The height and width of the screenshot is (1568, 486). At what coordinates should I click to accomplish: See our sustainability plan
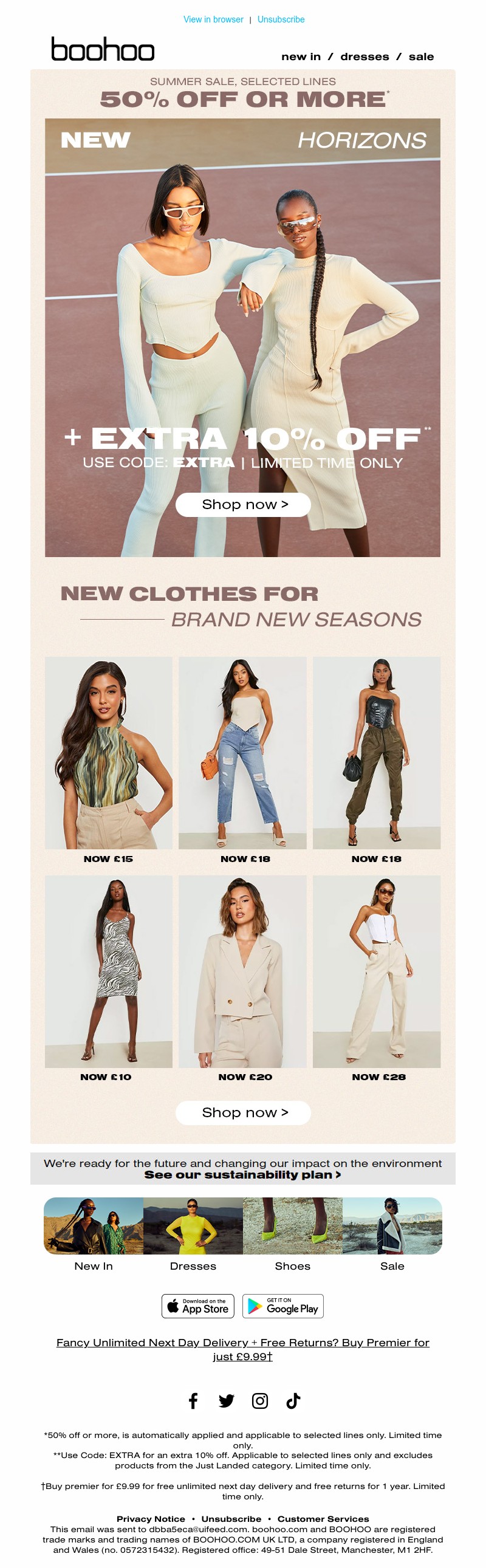point(242,1175)
